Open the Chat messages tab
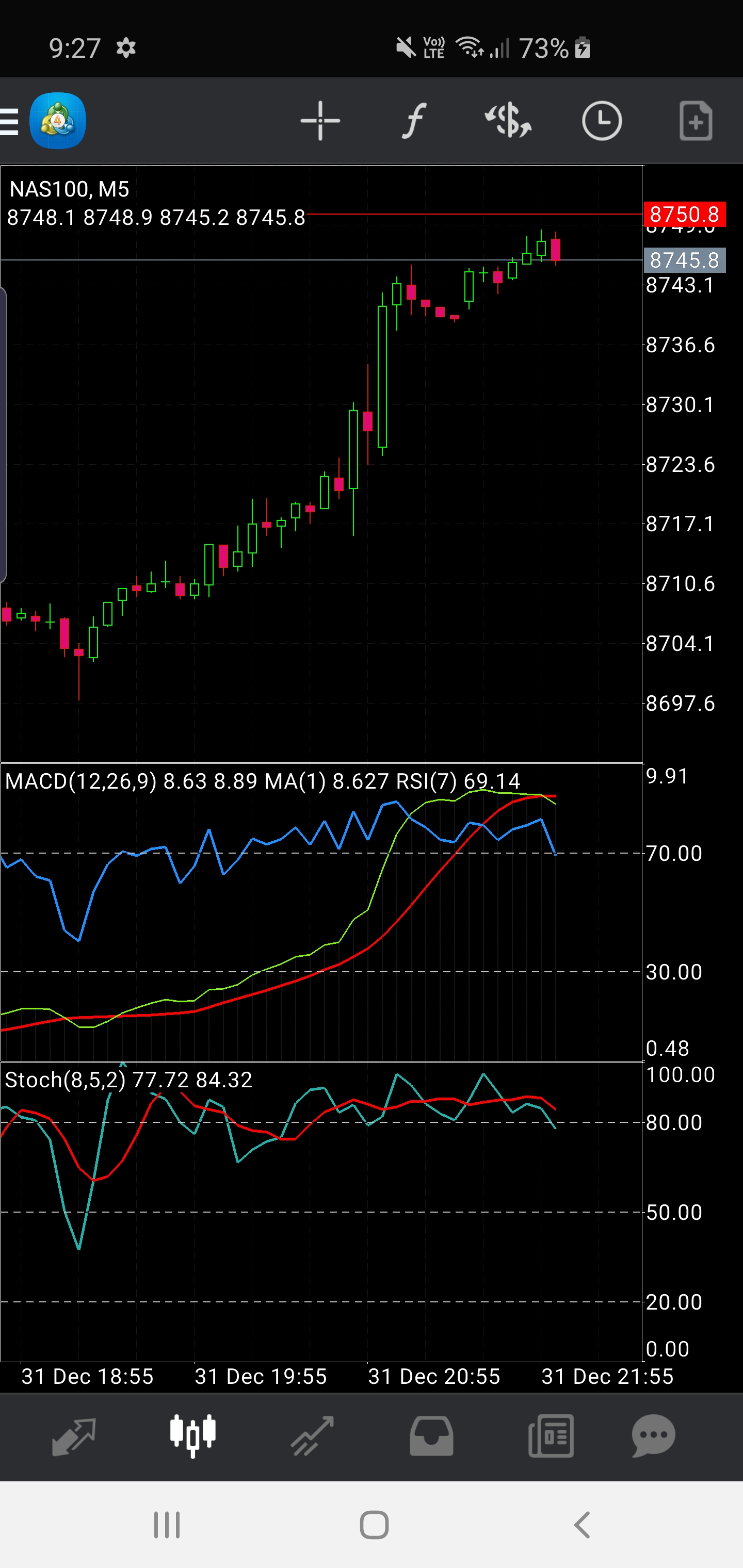The width and height of the screenshot is (743, 1568). click(x=653, y=1436)
